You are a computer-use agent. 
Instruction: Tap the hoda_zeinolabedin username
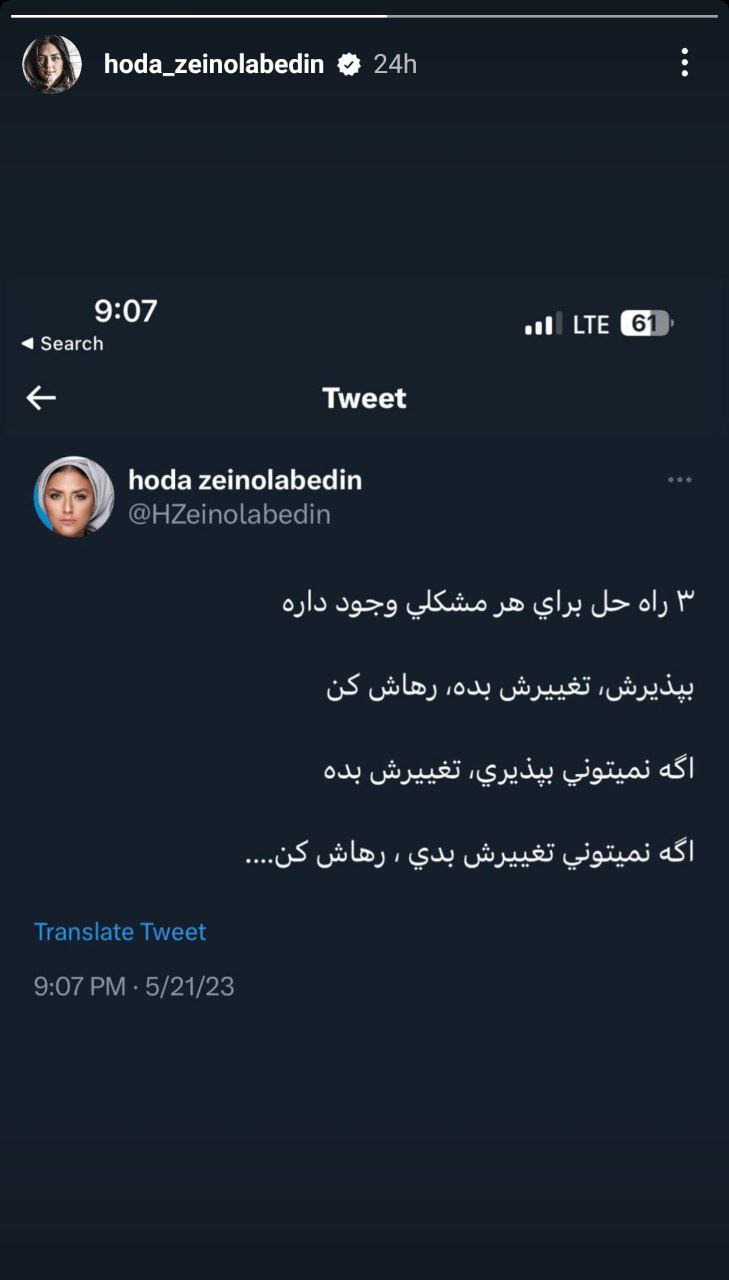pos(214,65)
